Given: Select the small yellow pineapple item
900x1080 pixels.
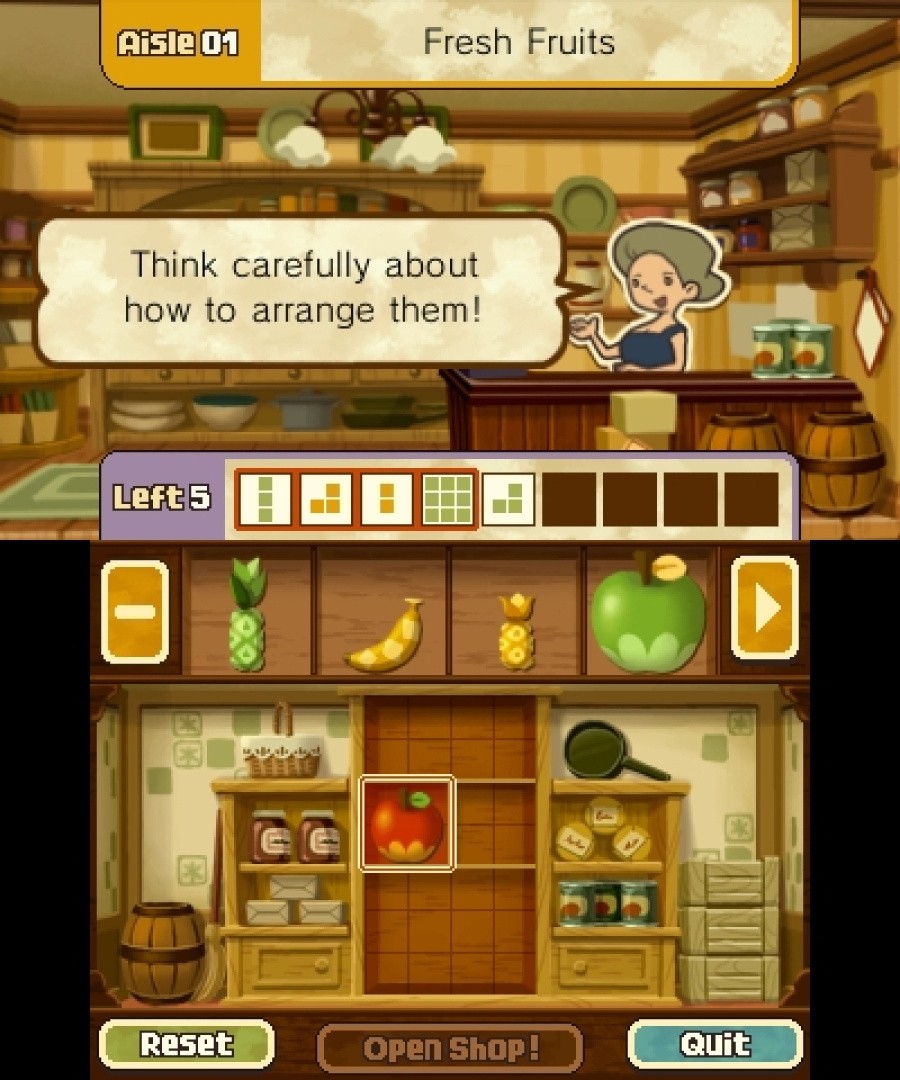Looking at the screenshot, I should (x=517, y=633).
